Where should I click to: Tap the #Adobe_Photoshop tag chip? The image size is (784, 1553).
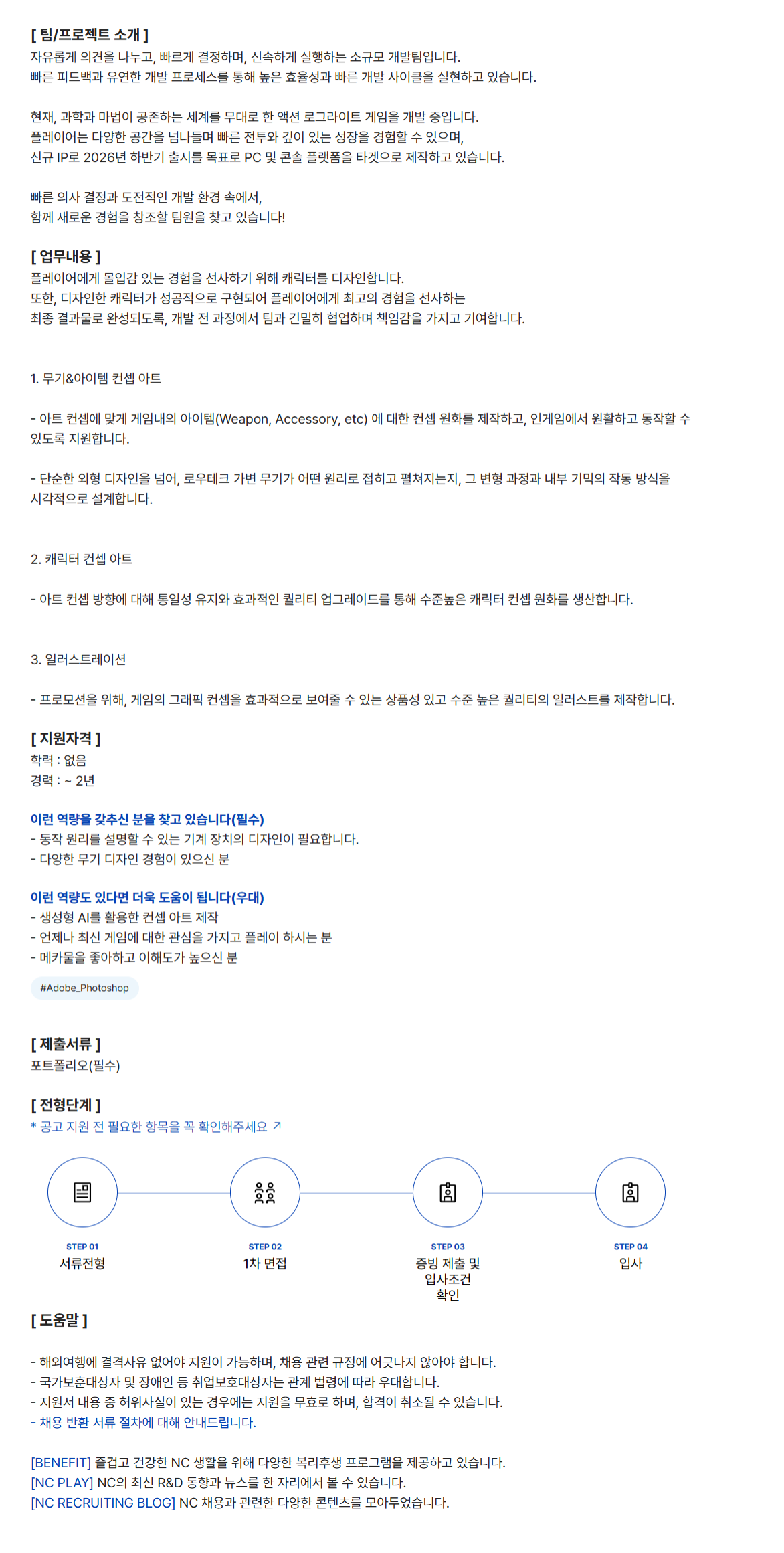[x=84, y=988]
